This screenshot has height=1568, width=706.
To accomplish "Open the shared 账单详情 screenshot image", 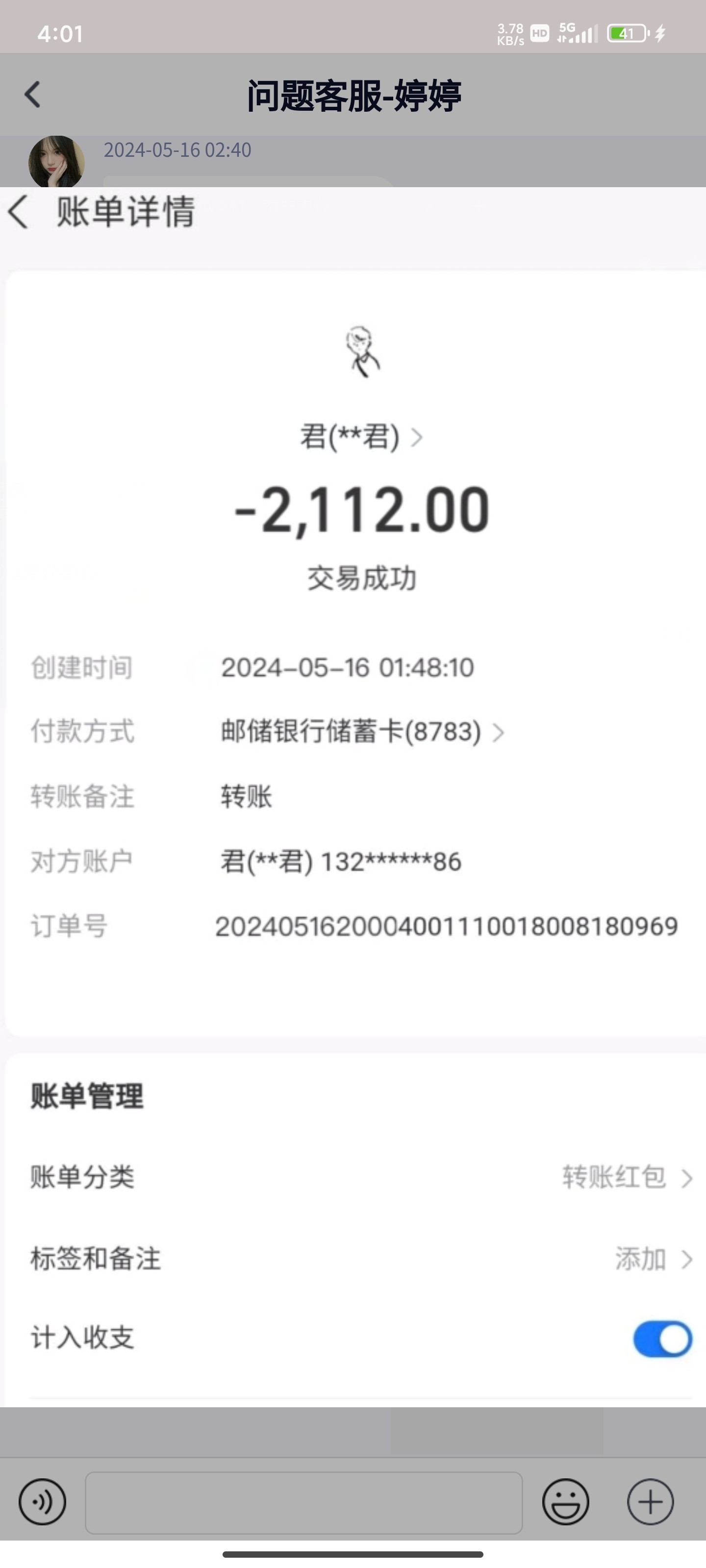I will click(x=353, y=791).
